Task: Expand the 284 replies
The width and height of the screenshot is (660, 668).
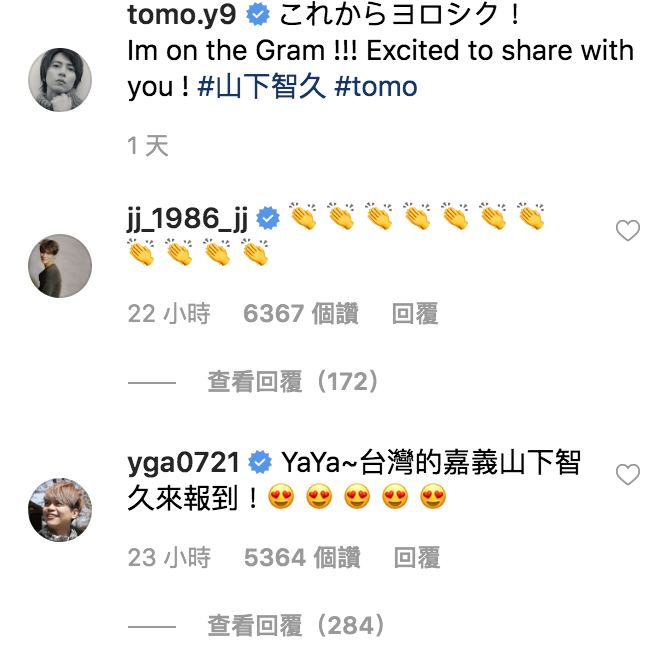Action: 297,626
